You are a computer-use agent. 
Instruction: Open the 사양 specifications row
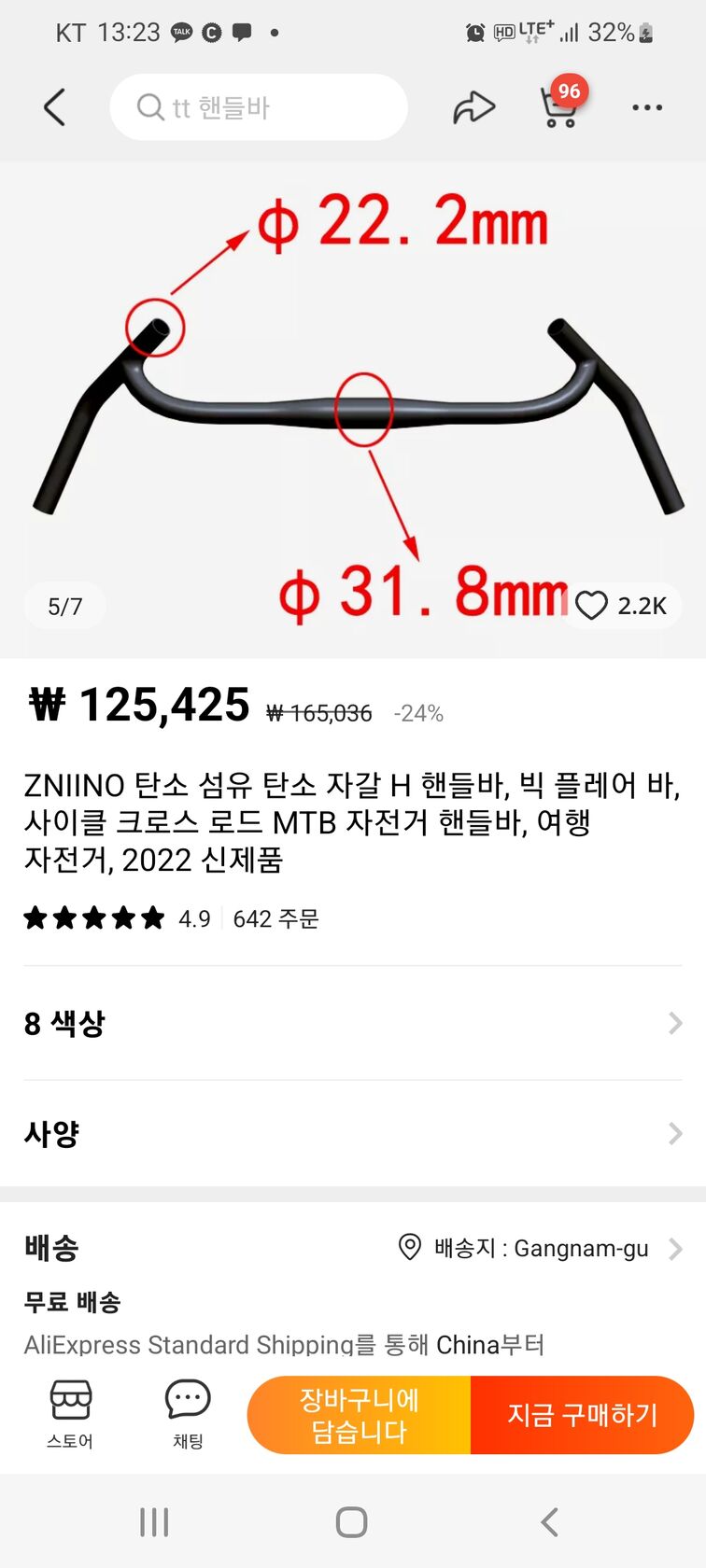353,1133
